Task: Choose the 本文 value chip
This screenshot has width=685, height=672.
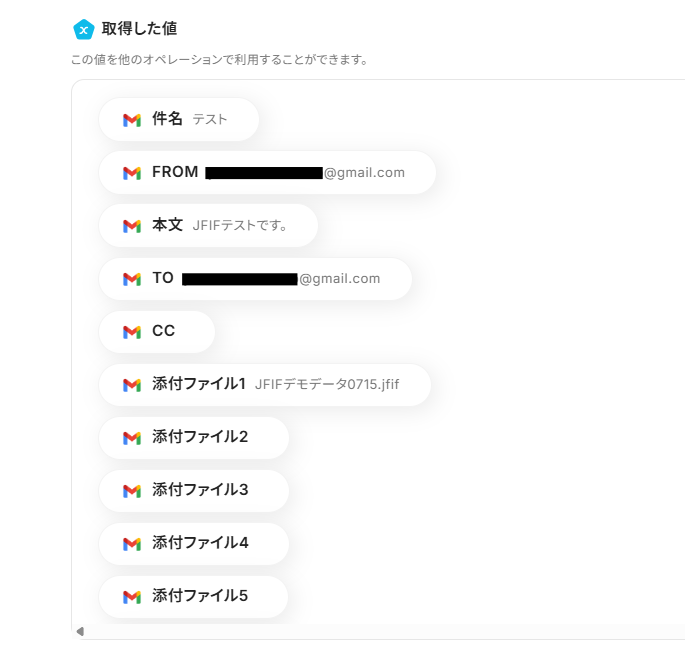Action: click(x=208, y=225)
